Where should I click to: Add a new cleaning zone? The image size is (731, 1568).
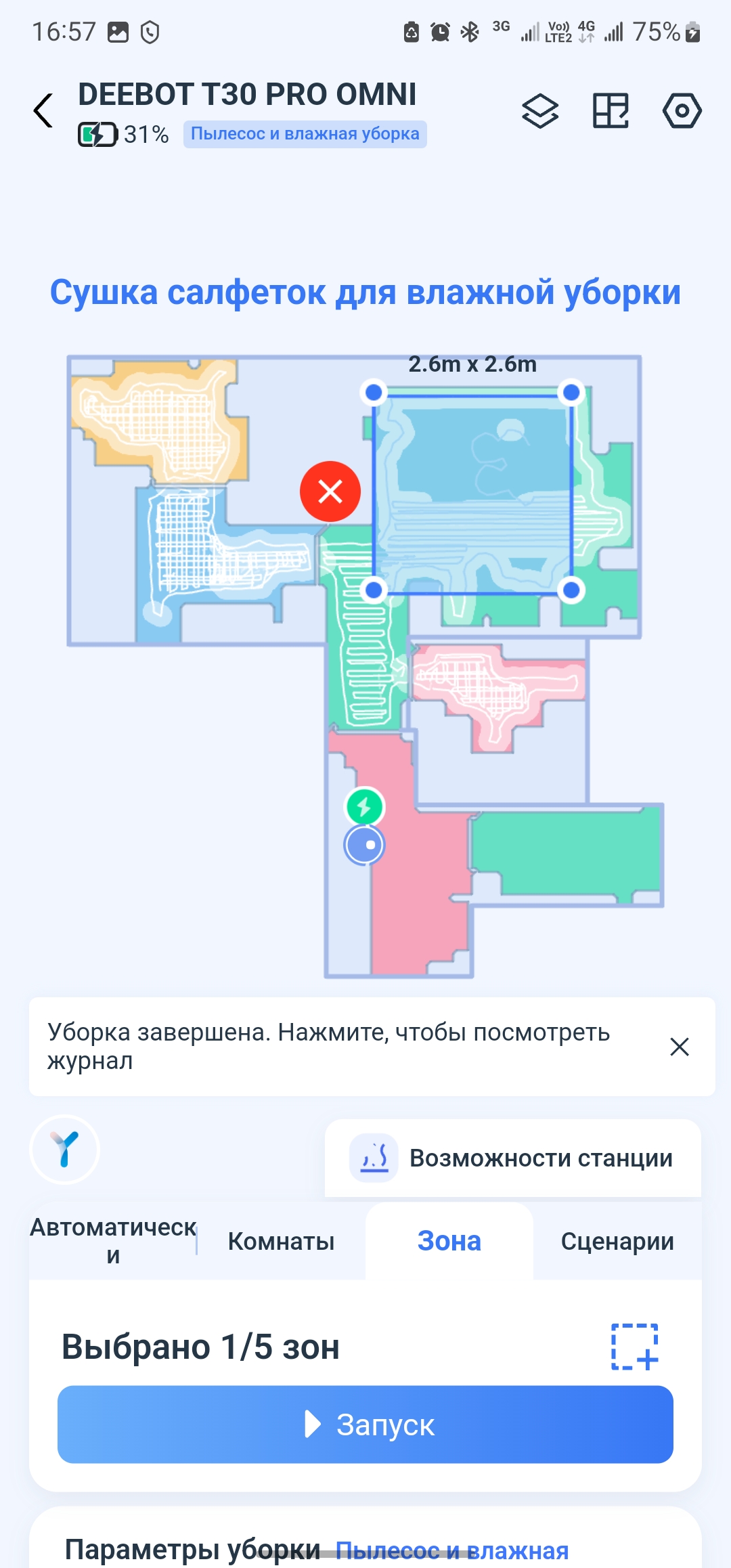tap(634, 1347)
